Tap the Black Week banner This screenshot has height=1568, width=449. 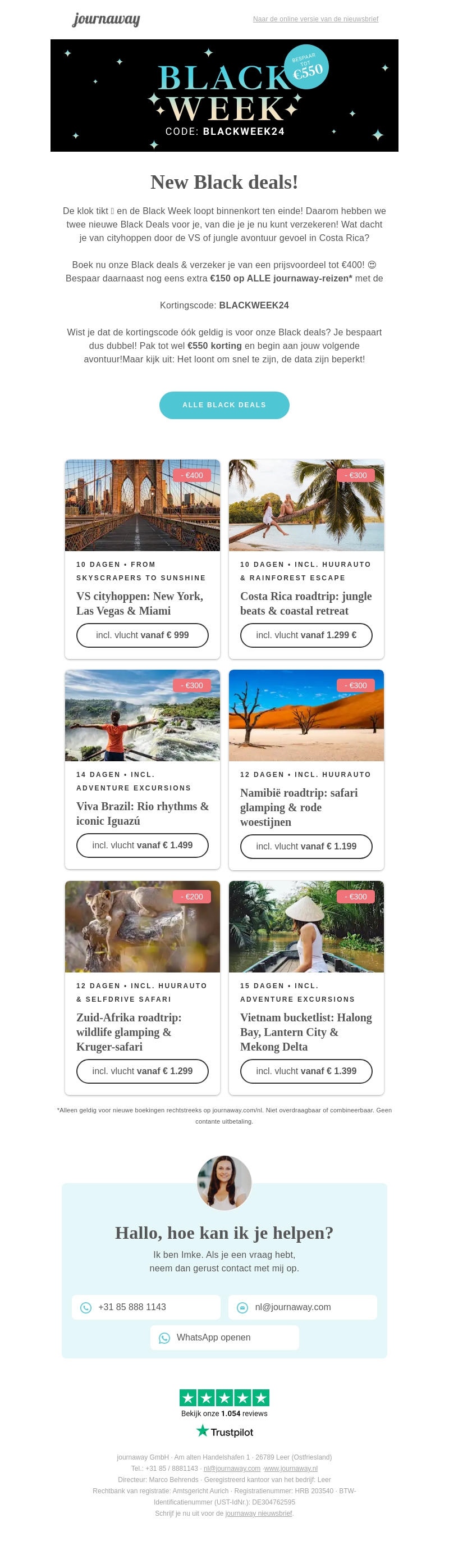[x=224, y=96]
